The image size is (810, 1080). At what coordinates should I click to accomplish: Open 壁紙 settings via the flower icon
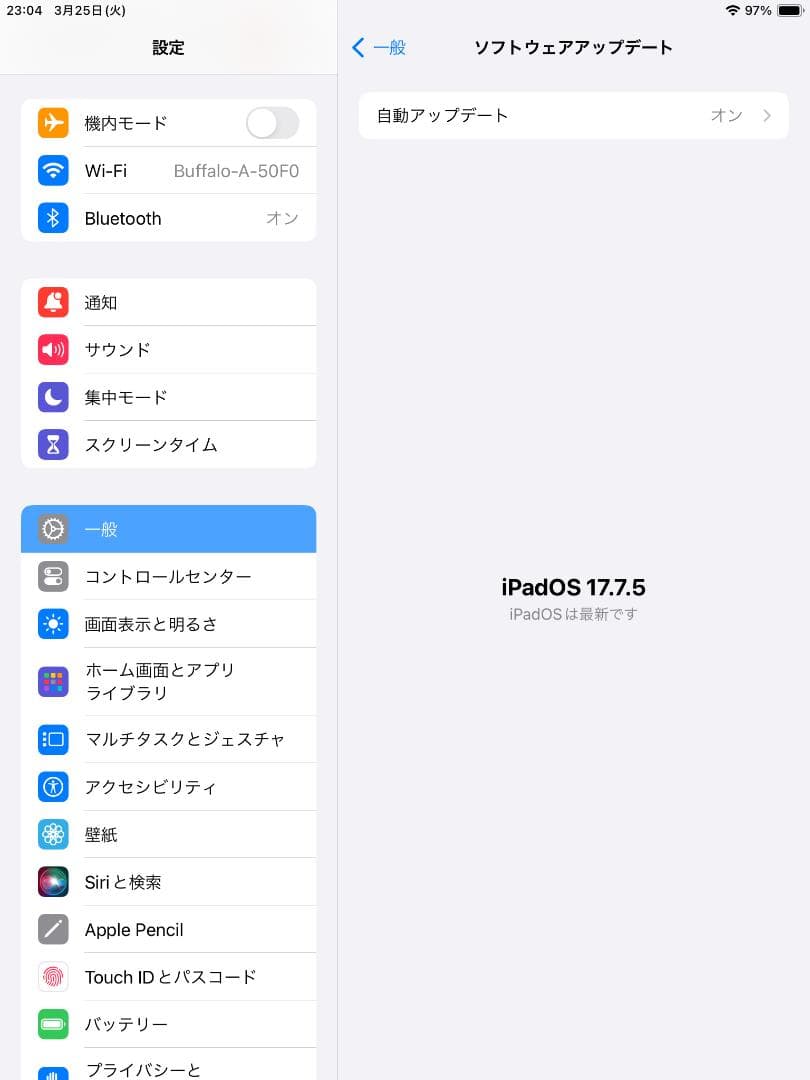click(x=53, y=834)
